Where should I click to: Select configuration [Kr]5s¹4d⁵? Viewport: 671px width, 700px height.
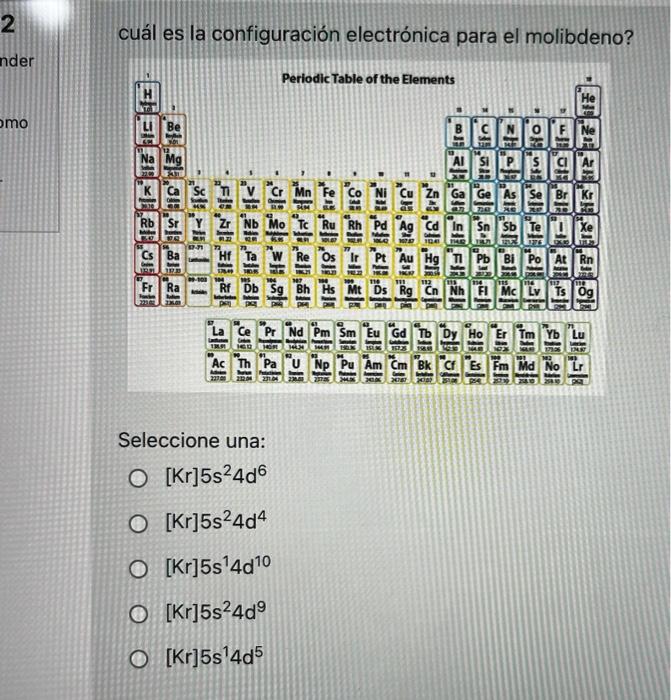click(x=138, y=656)
